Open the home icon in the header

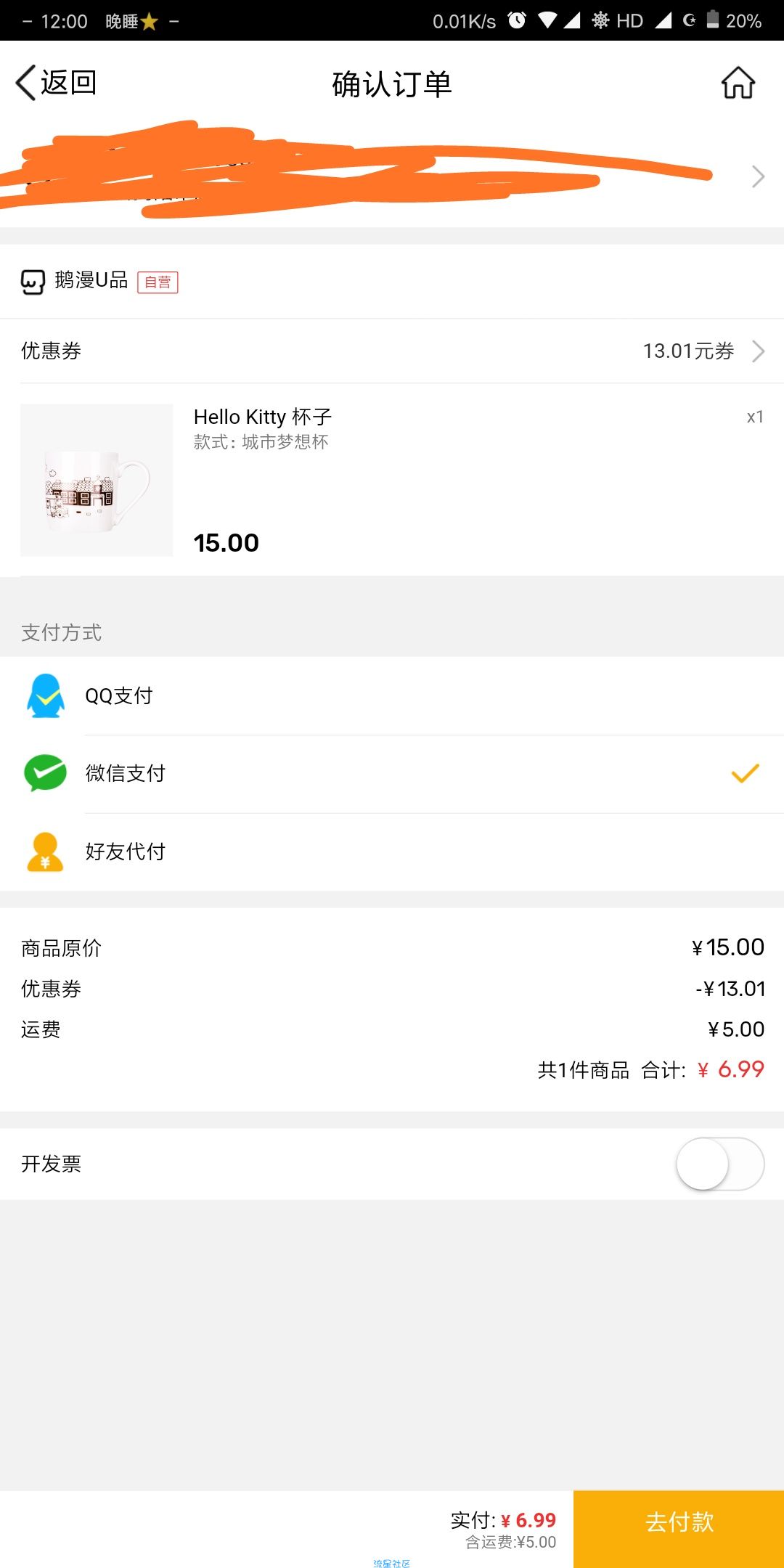click(x=738, y=83)
